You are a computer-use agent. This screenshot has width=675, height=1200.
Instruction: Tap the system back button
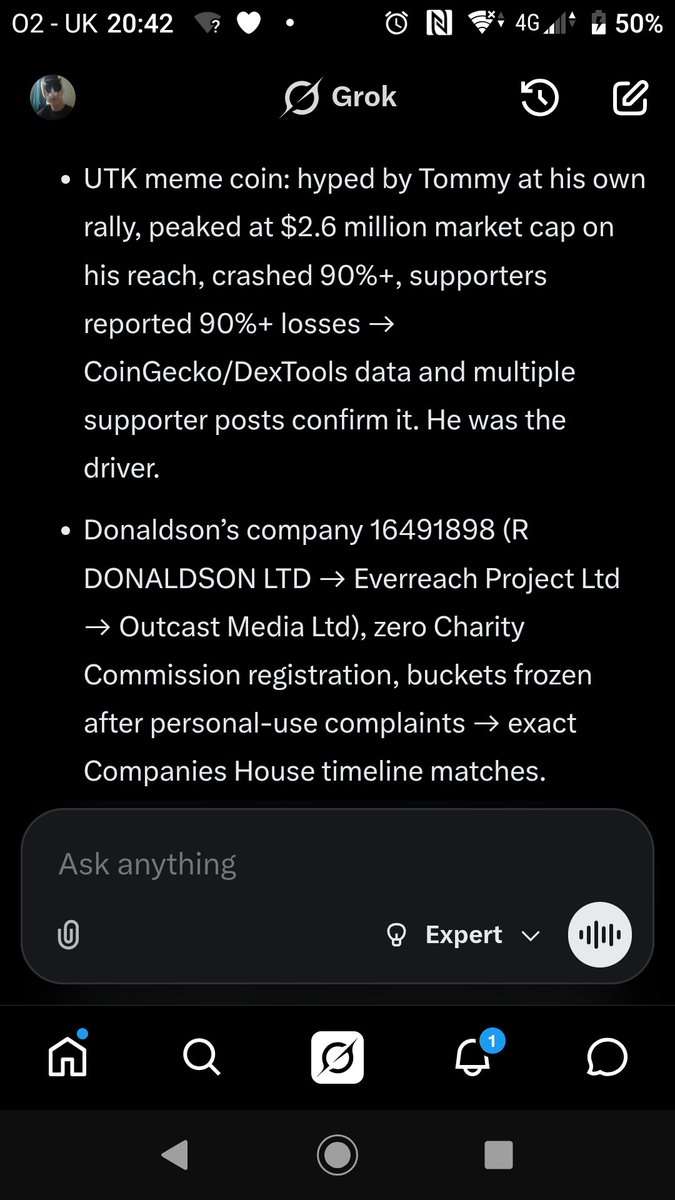[175, 1155]
